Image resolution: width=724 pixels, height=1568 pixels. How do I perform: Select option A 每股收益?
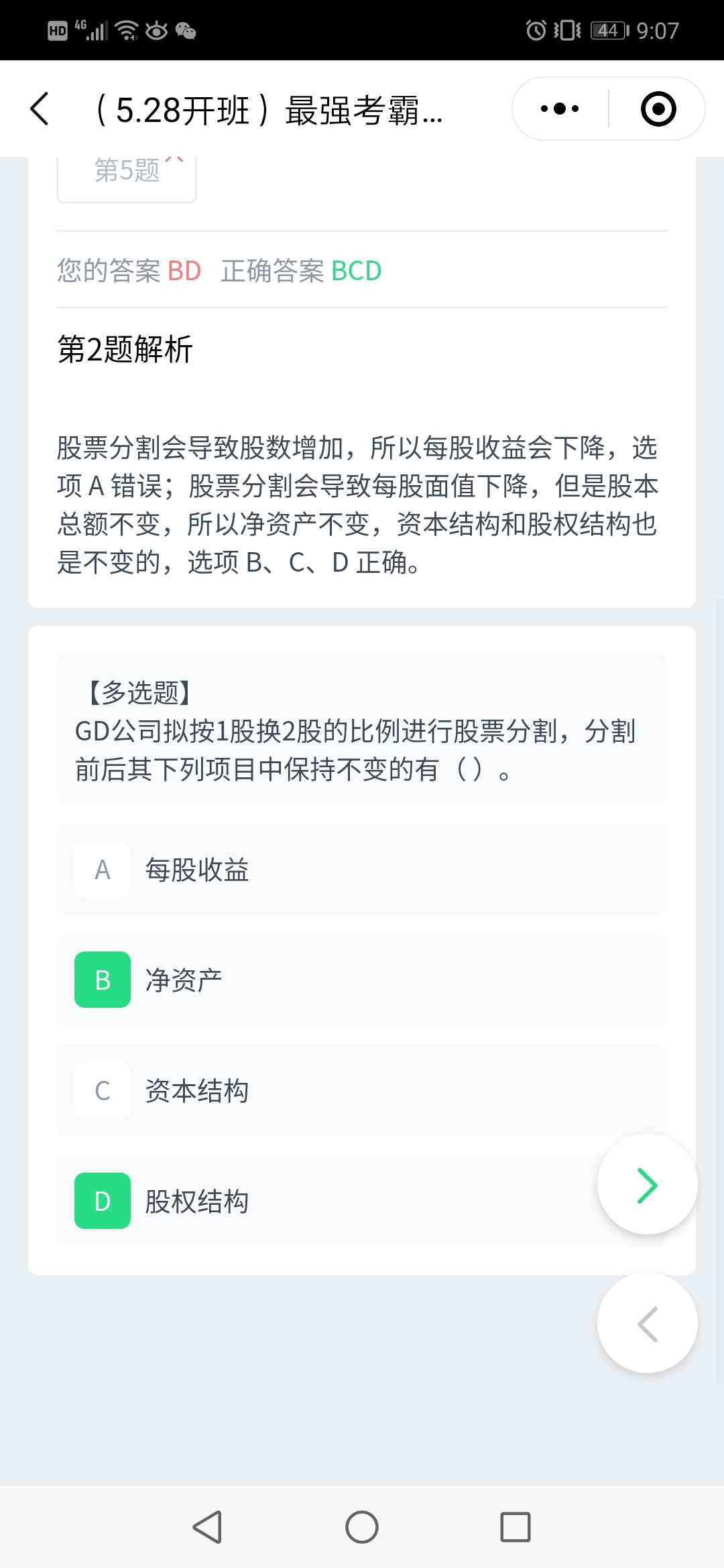pos(362,870)
